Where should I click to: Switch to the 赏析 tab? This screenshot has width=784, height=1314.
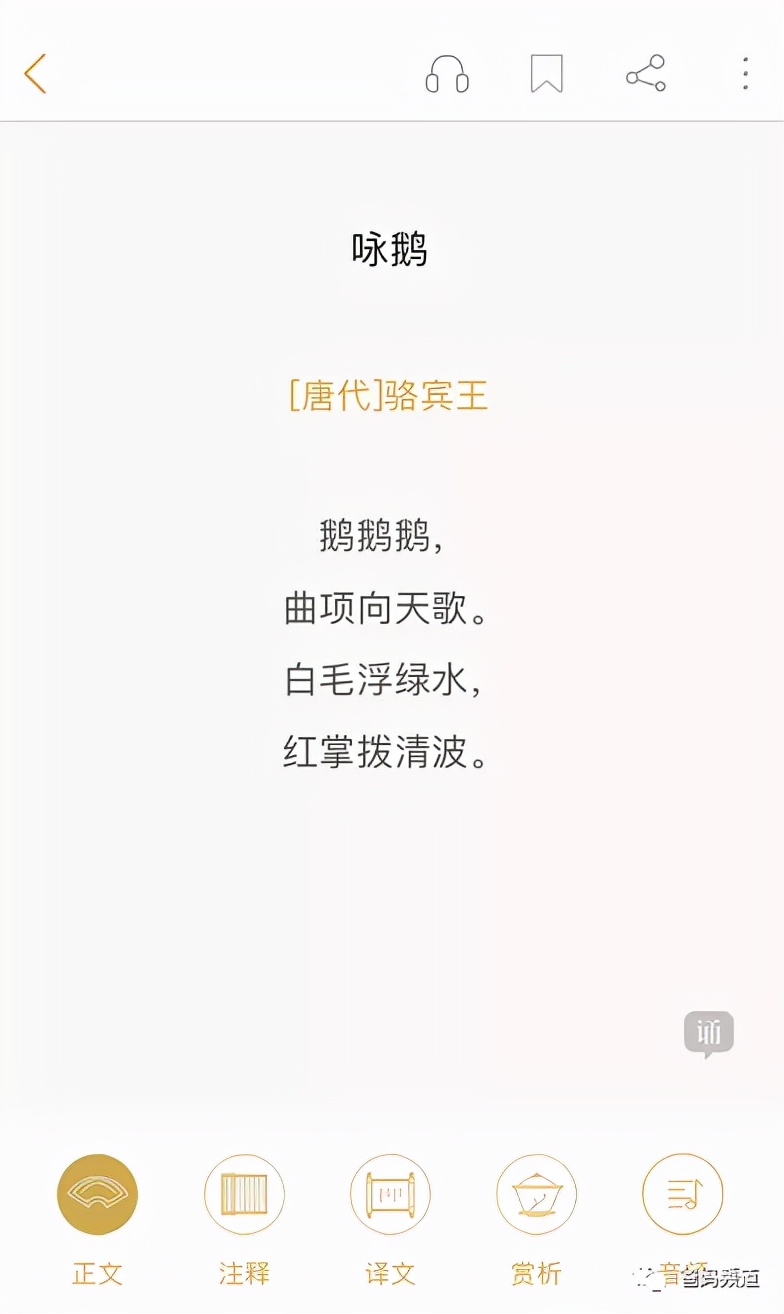point(536,1275)
